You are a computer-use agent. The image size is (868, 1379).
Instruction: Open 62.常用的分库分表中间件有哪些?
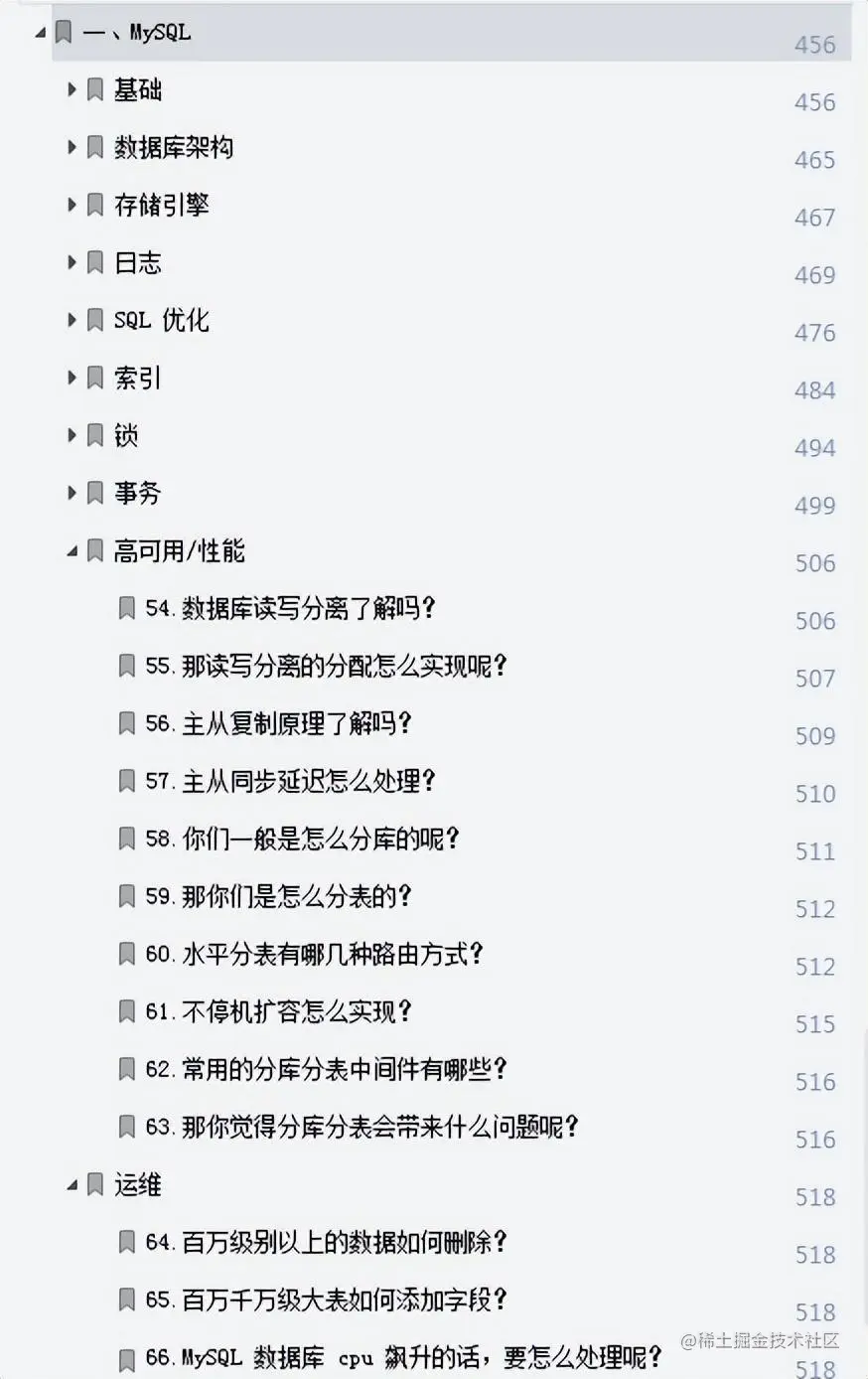coord(326,1069)
